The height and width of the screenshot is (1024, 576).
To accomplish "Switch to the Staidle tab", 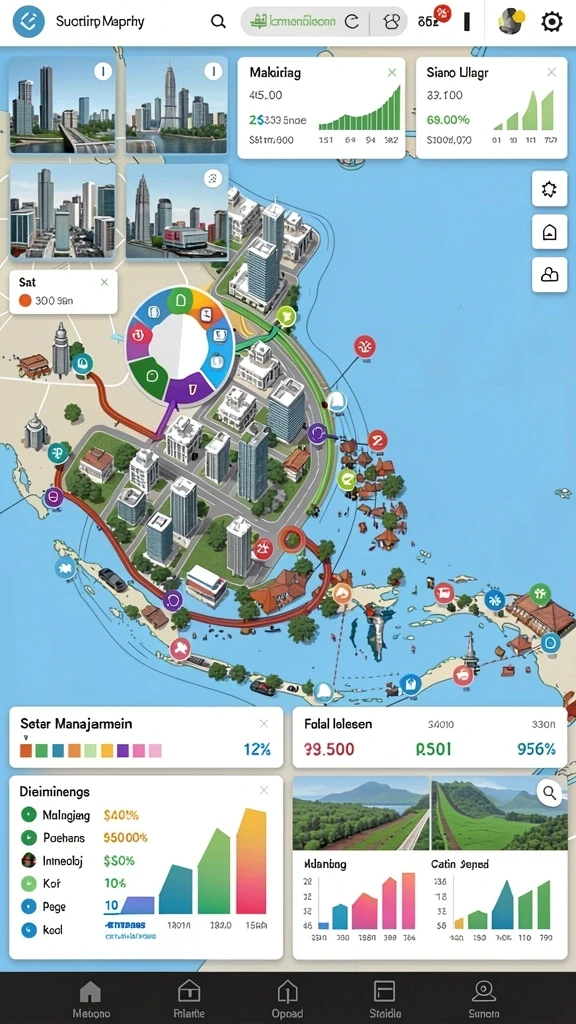I will [x=385, y=999].
